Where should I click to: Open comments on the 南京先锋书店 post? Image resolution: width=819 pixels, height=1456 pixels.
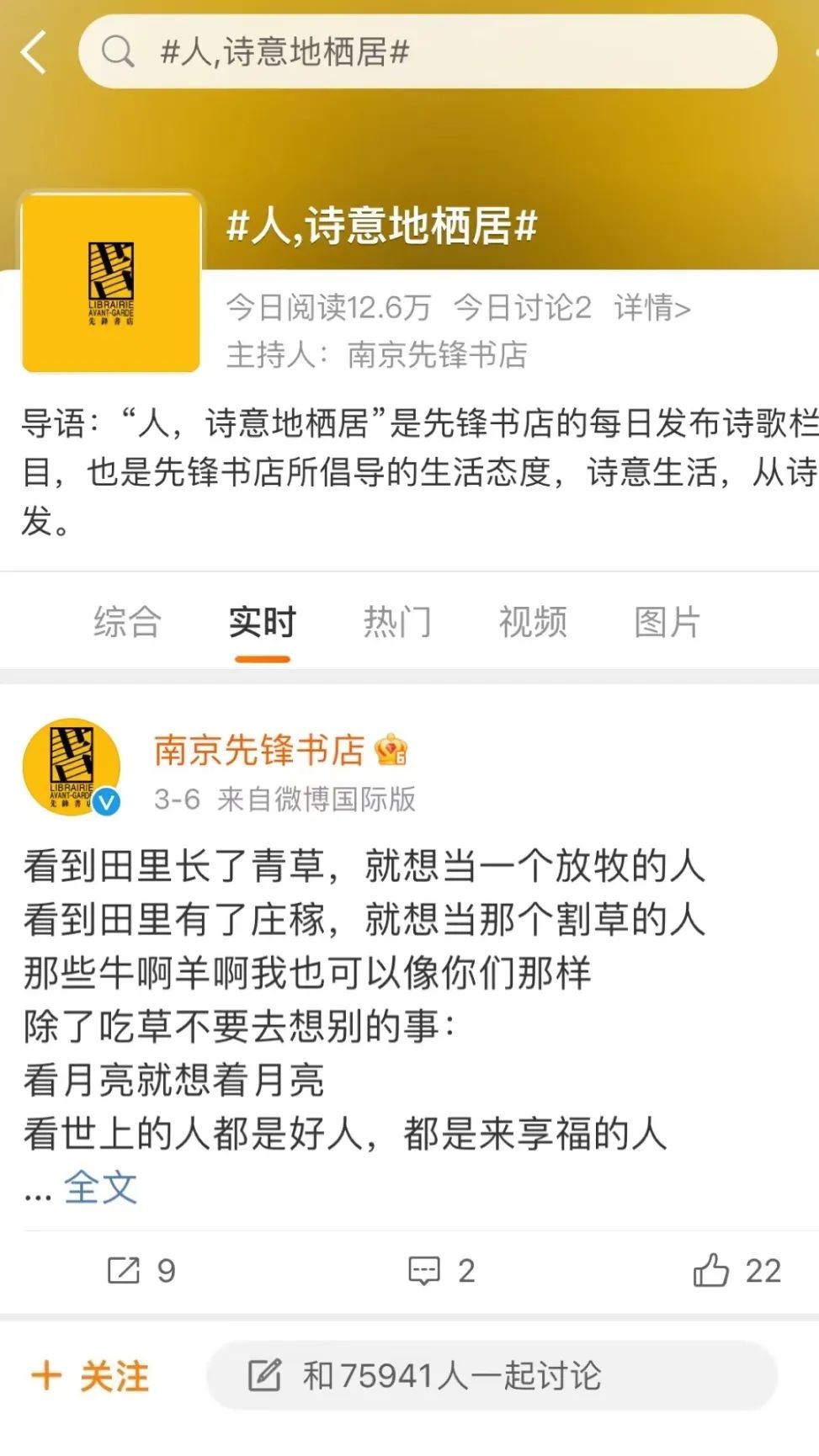tap(440, 1270)
